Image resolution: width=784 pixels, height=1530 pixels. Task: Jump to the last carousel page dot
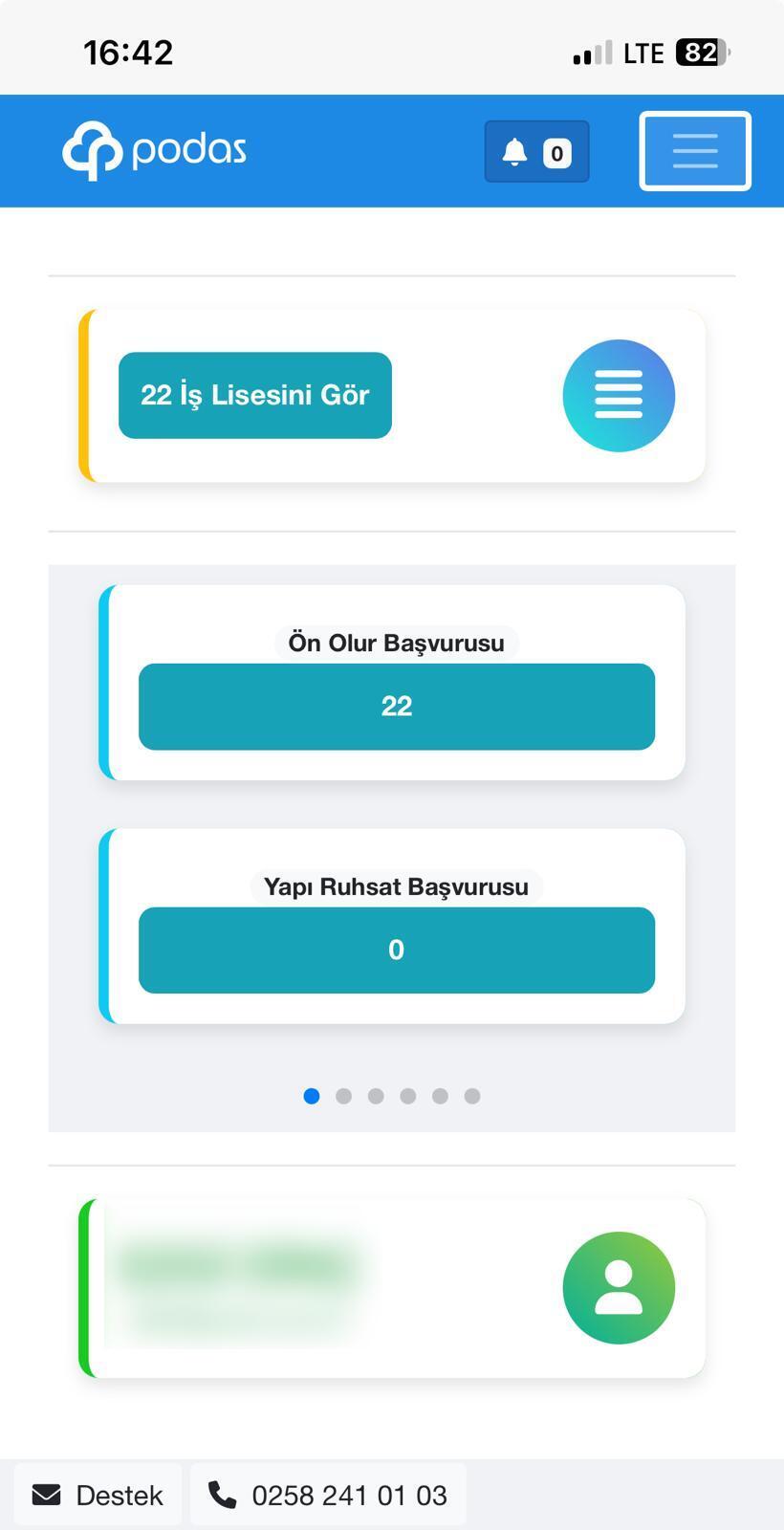(x=472, y=1096)
